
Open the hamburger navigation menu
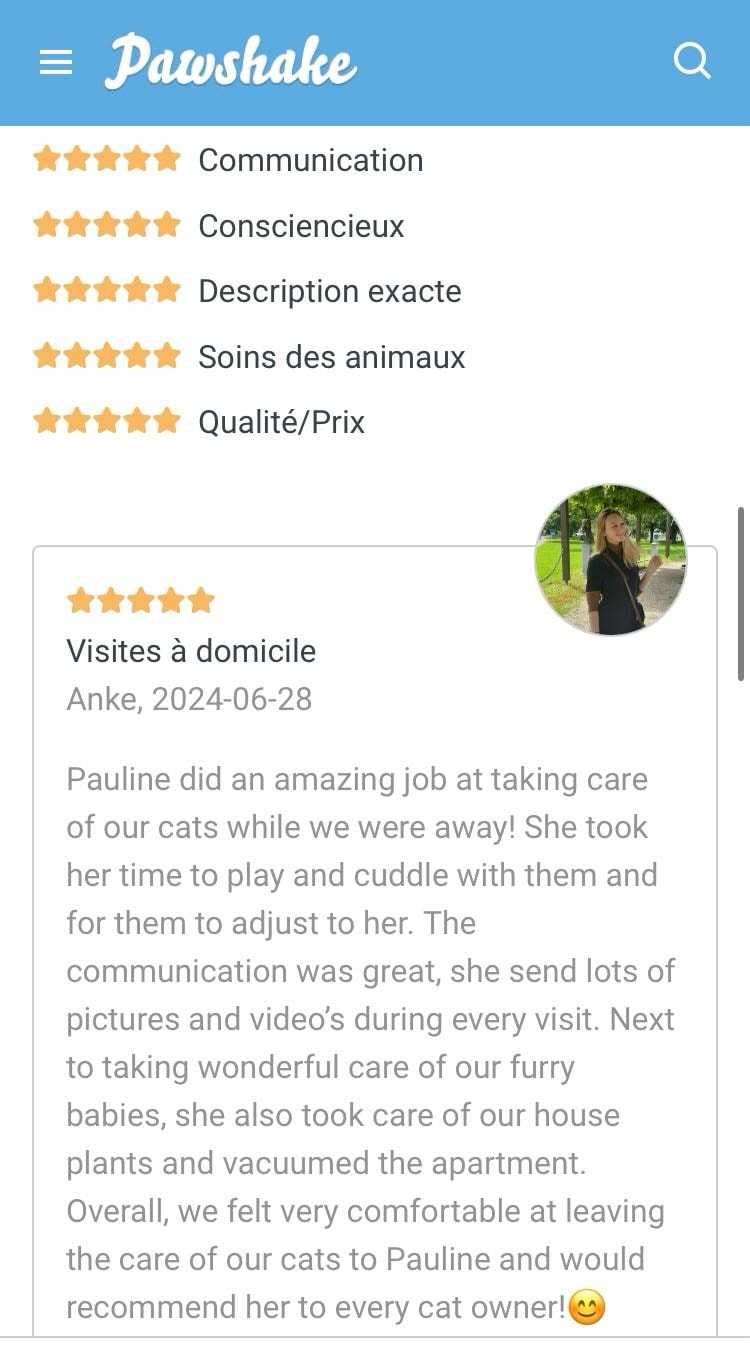click(56, 63)
